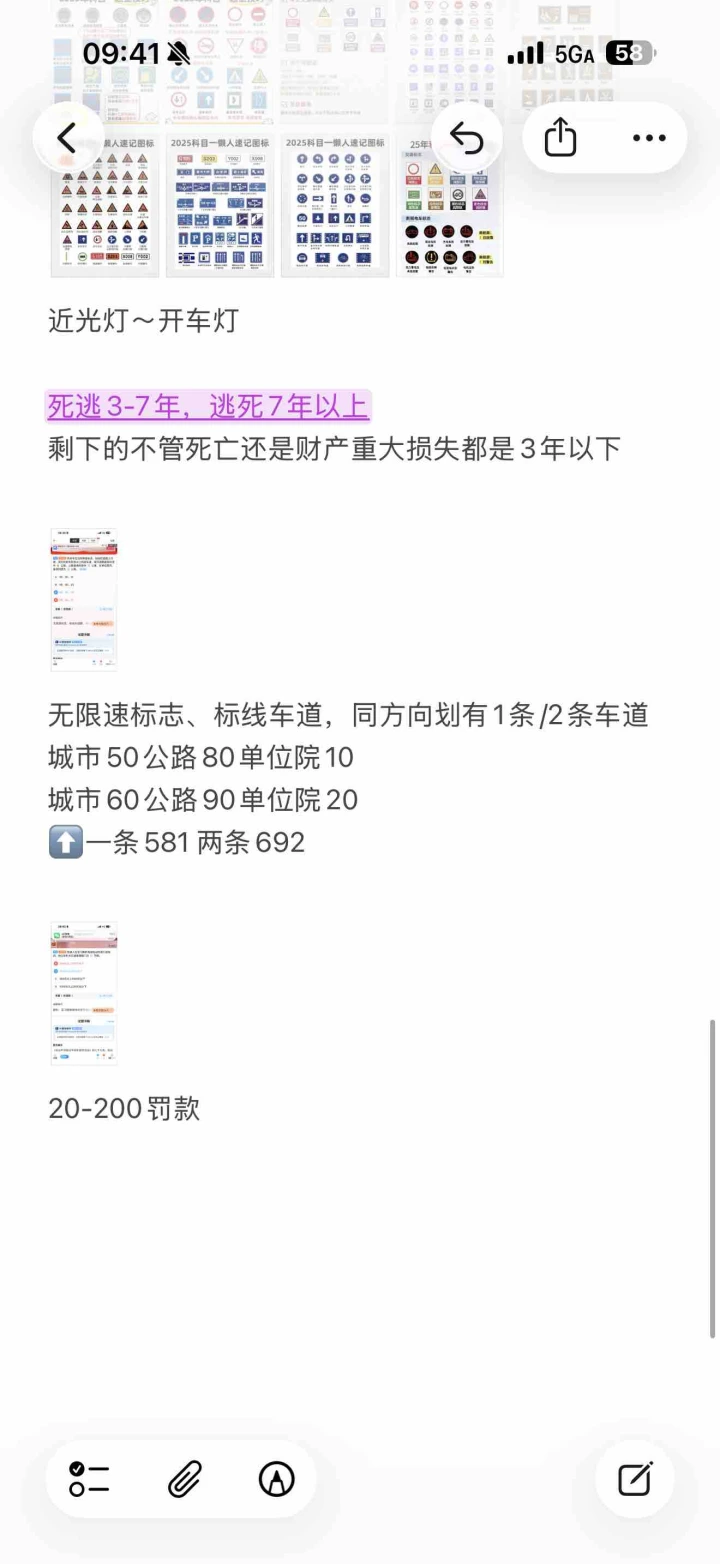720x1564 pixels.
Task: Open the underlined 死逃3-7年 link
Action: (x=208, y=406)
